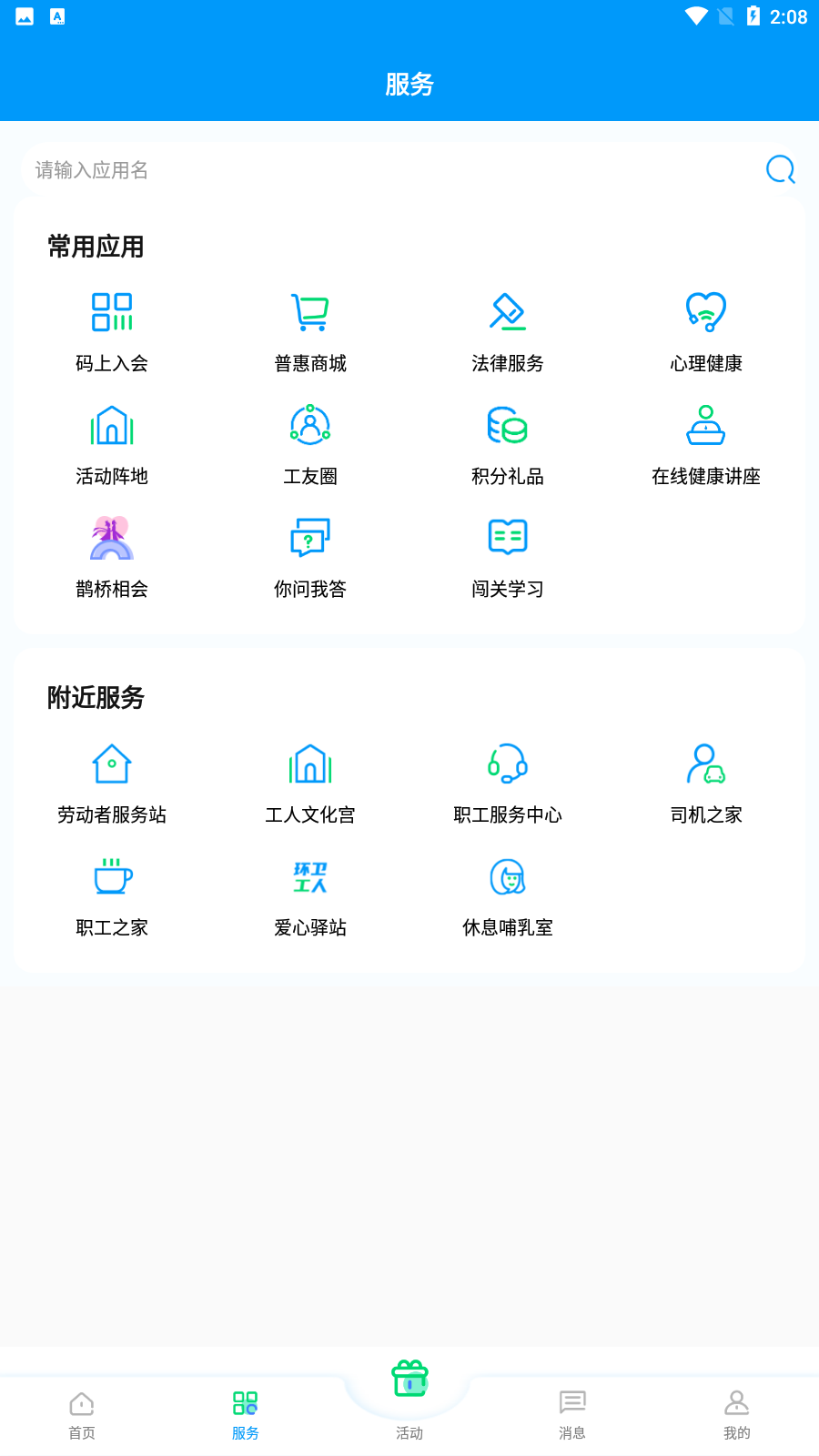
Task: Select 司机之家
Action: pyautogui.click(x=706, y=784)
